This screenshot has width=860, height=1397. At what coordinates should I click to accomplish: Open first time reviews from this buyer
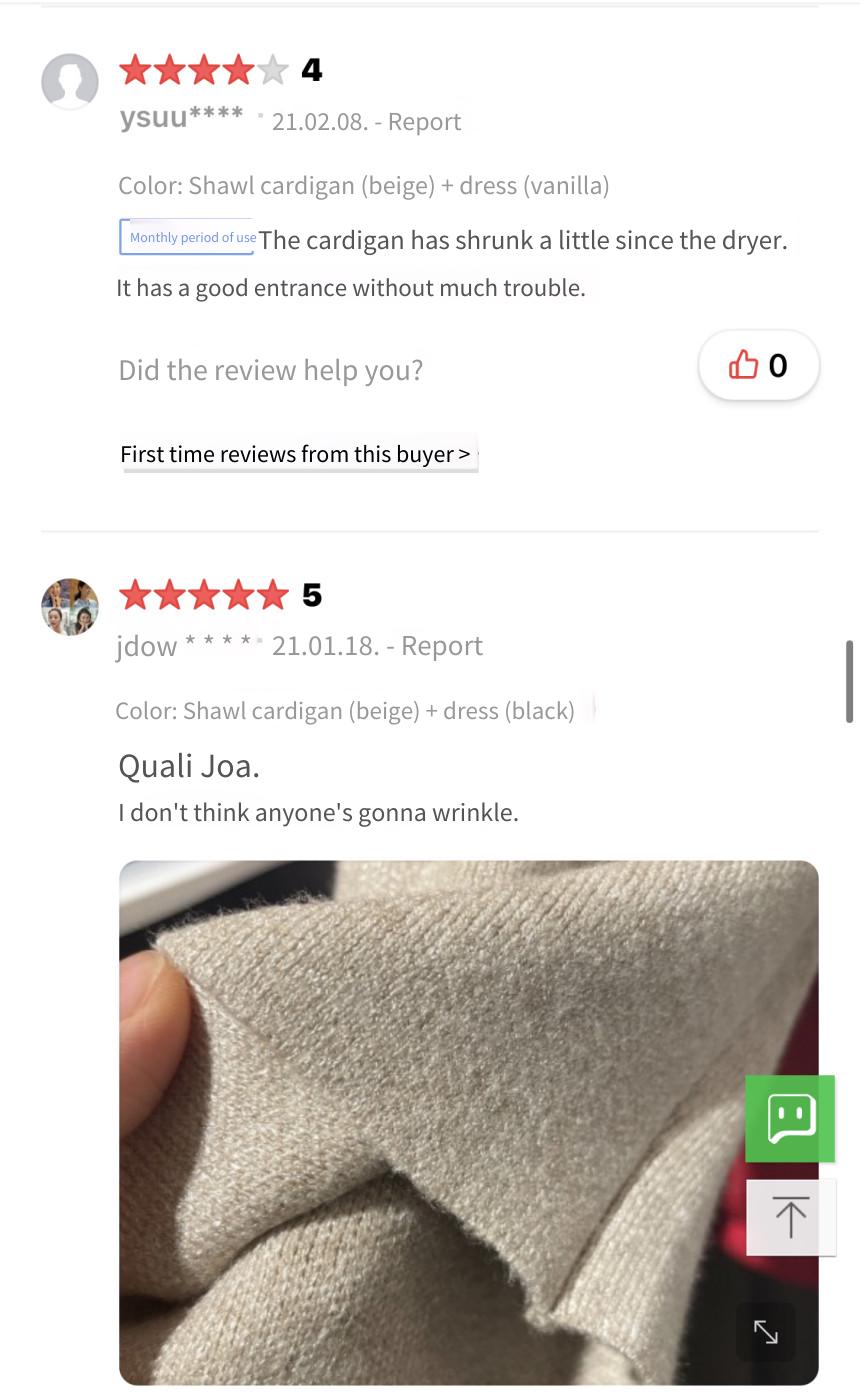point(296,454)
